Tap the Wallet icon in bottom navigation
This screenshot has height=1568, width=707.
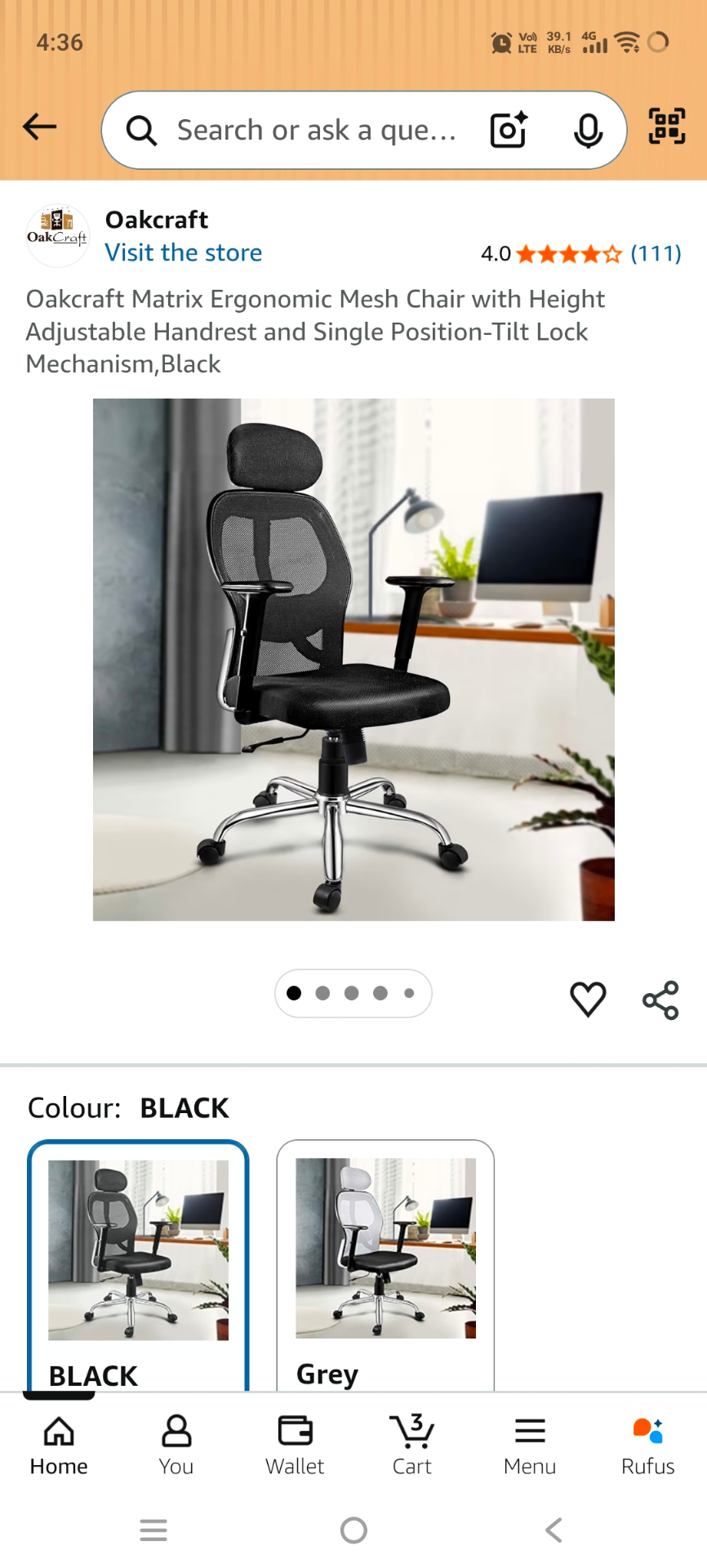(x=294, y=1441)
